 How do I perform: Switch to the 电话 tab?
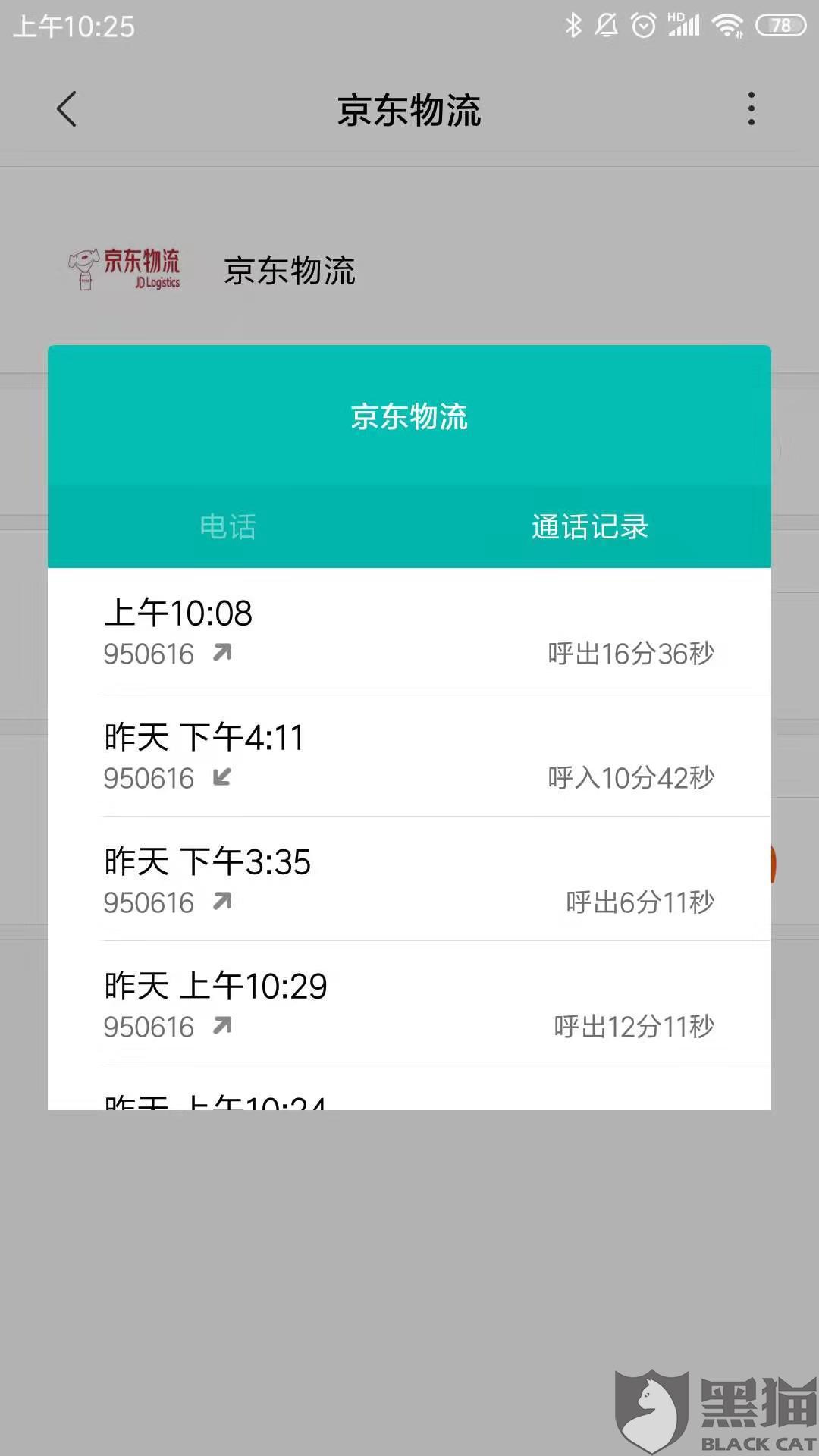228,526
